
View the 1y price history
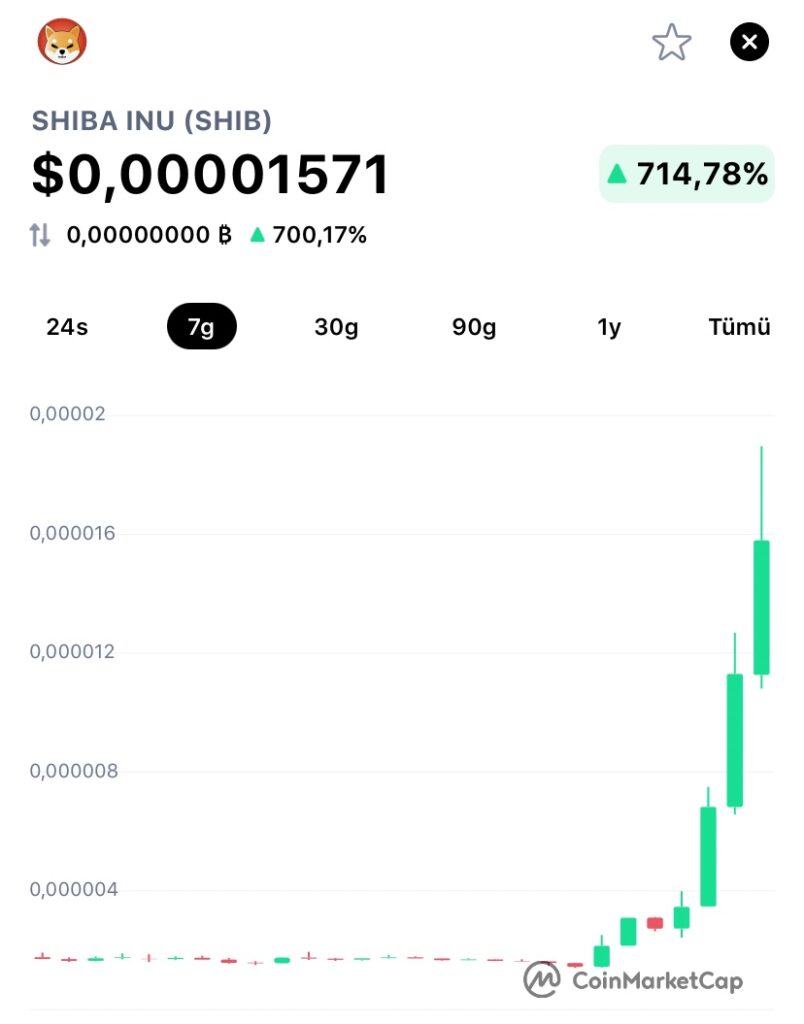coord(609,327)
